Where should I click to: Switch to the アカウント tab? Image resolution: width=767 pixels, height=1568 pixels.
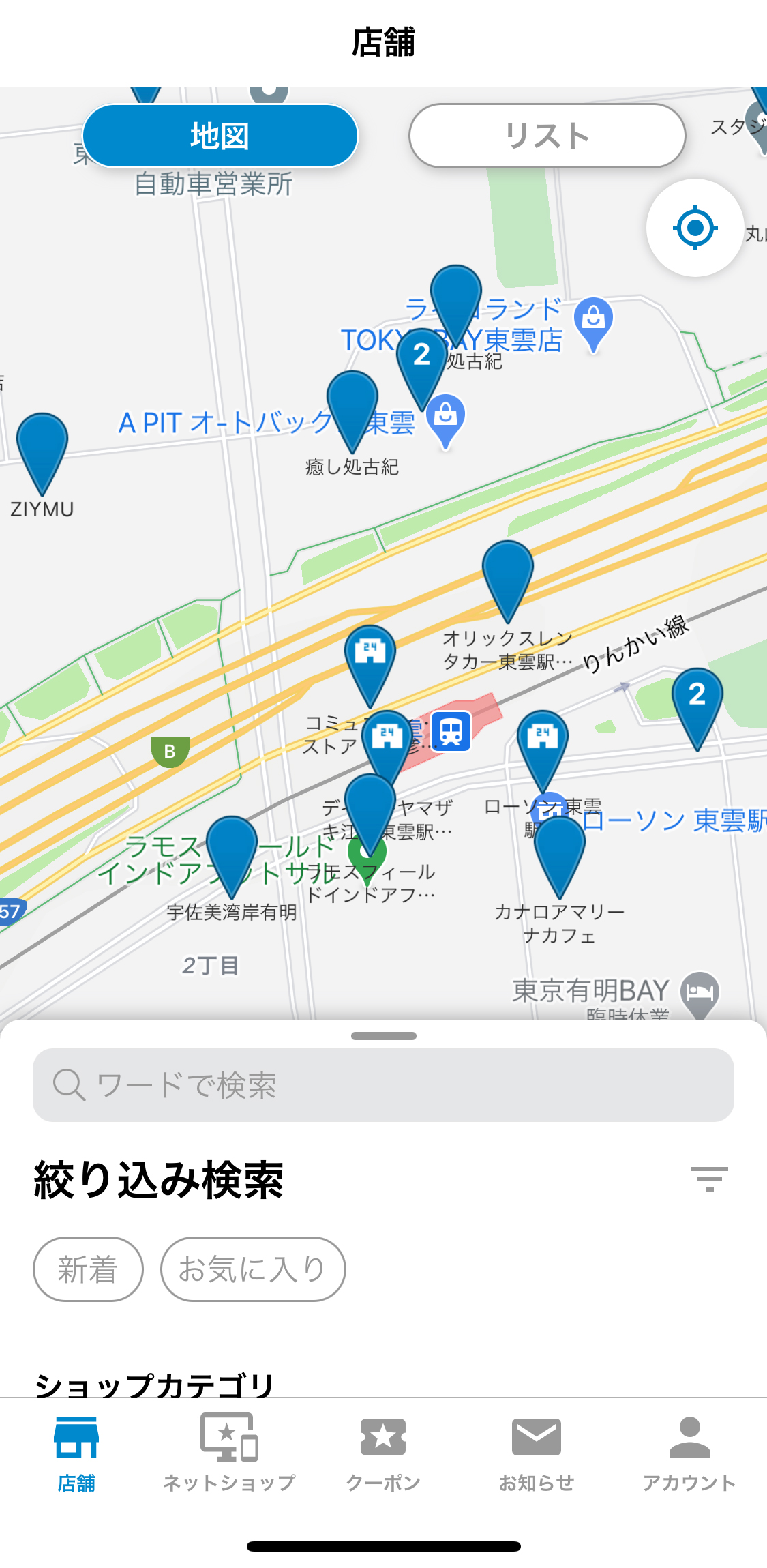click(x=689, y=1453)
